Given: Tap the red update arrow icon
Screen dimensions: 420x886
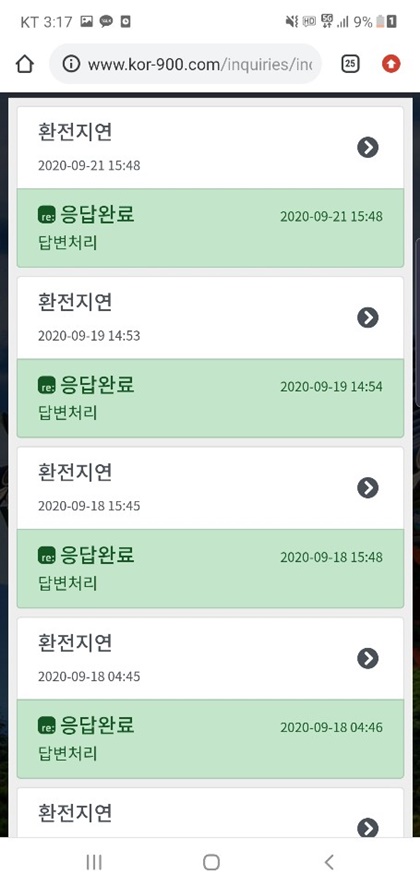Looking at the screenshot, I should tap(391, 64).
